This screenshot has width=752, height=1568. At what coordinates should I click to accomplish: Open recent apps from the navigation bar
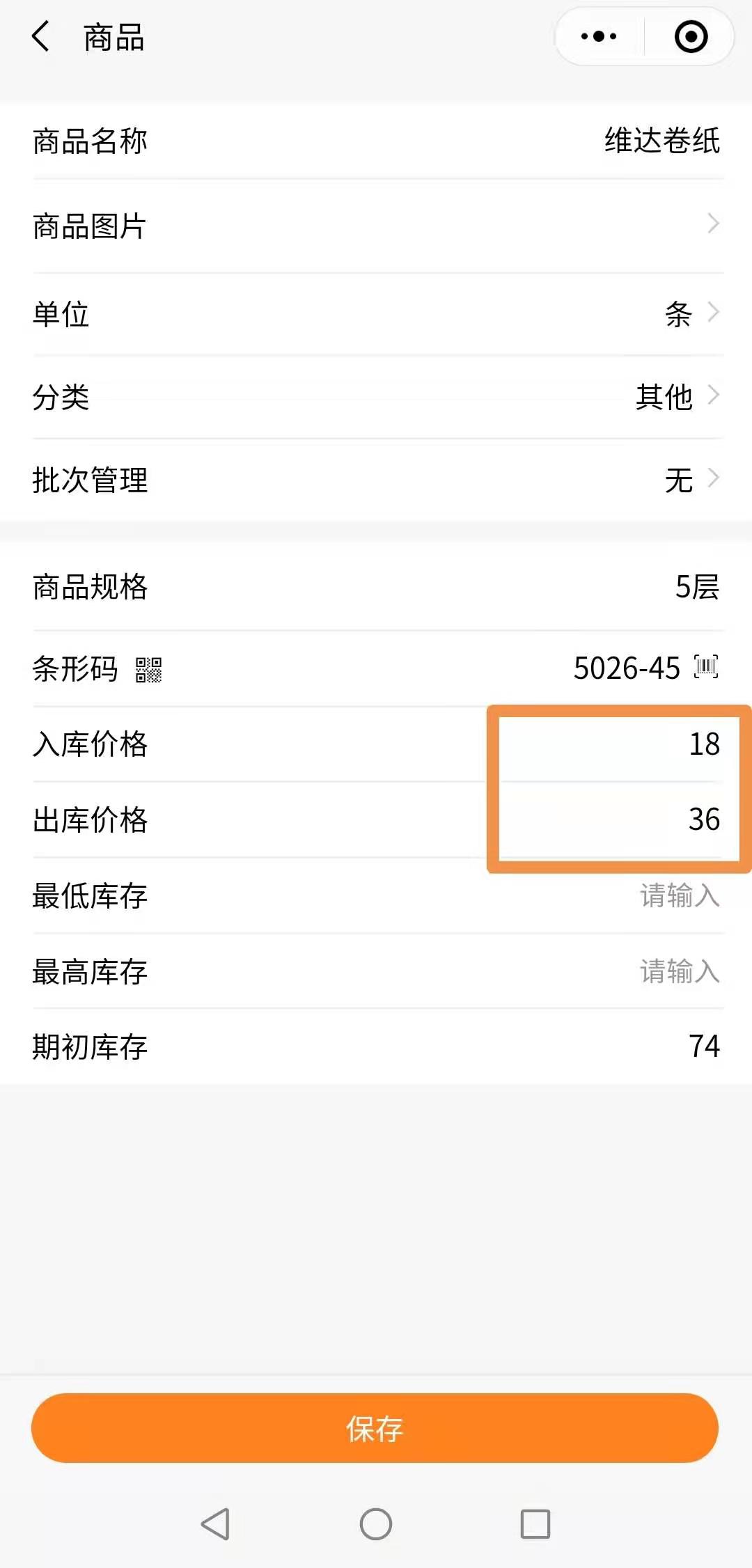coord(535,1524)
